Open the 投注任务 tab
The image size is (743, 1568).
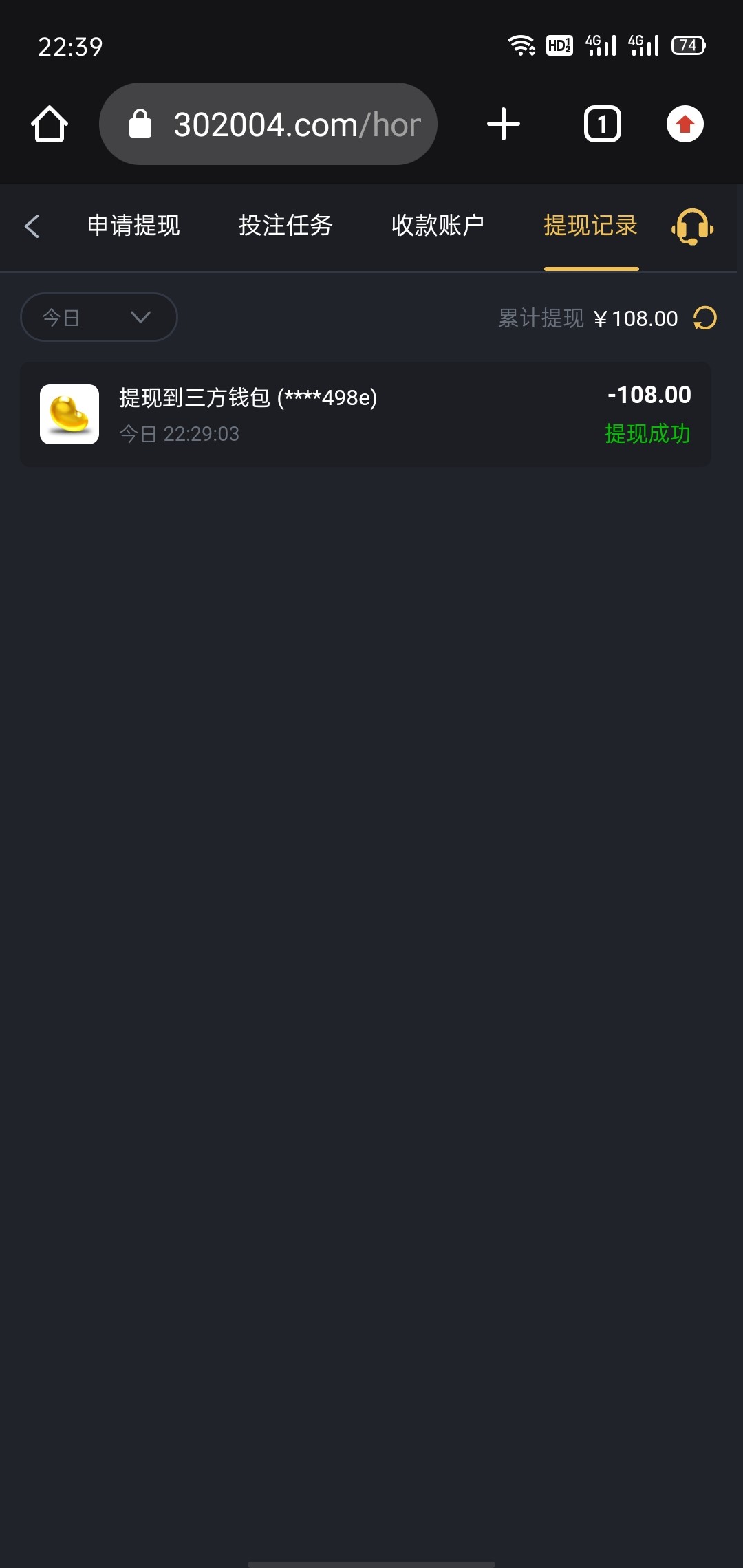[x=286, y=226]
